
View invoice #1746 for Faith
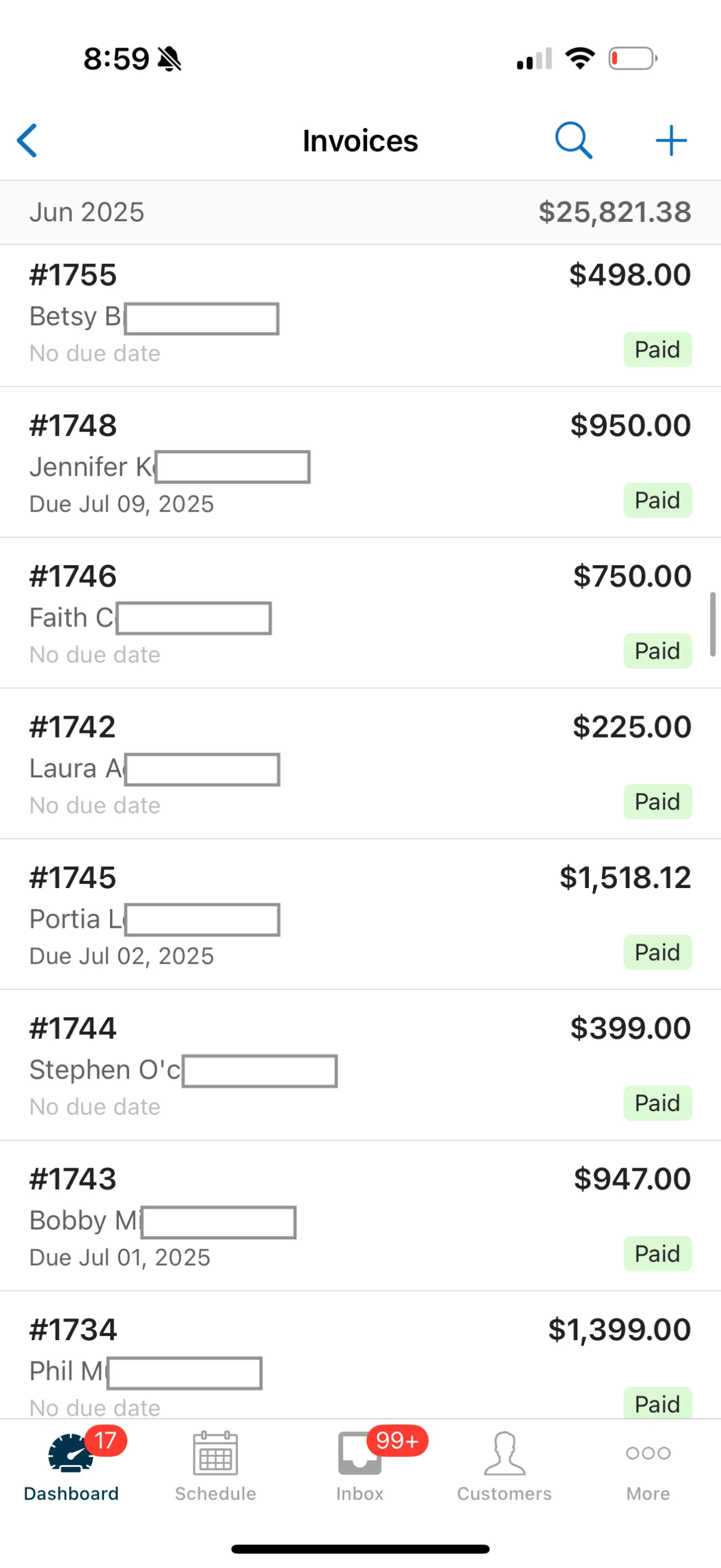[x=360, y=613]
